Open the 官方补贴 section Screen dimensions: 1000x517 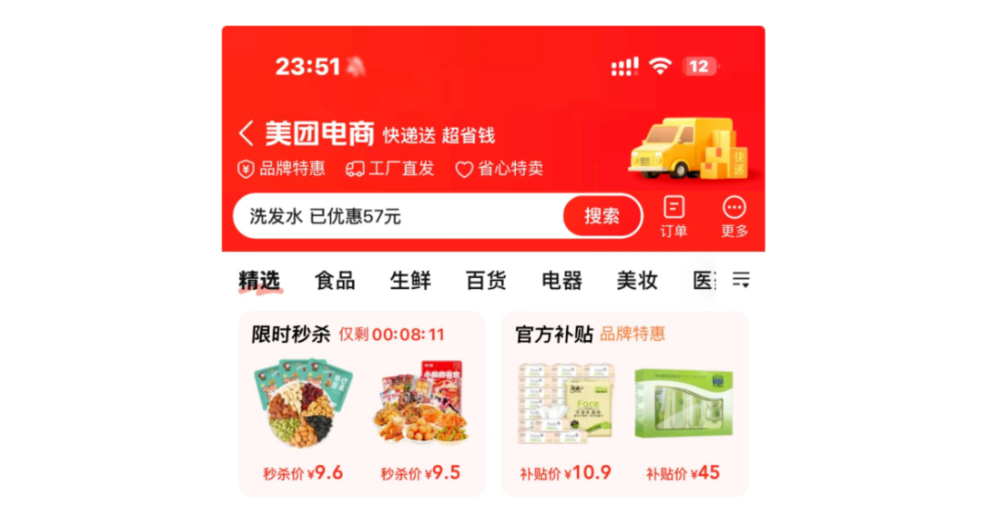click(x=554, y=335)
